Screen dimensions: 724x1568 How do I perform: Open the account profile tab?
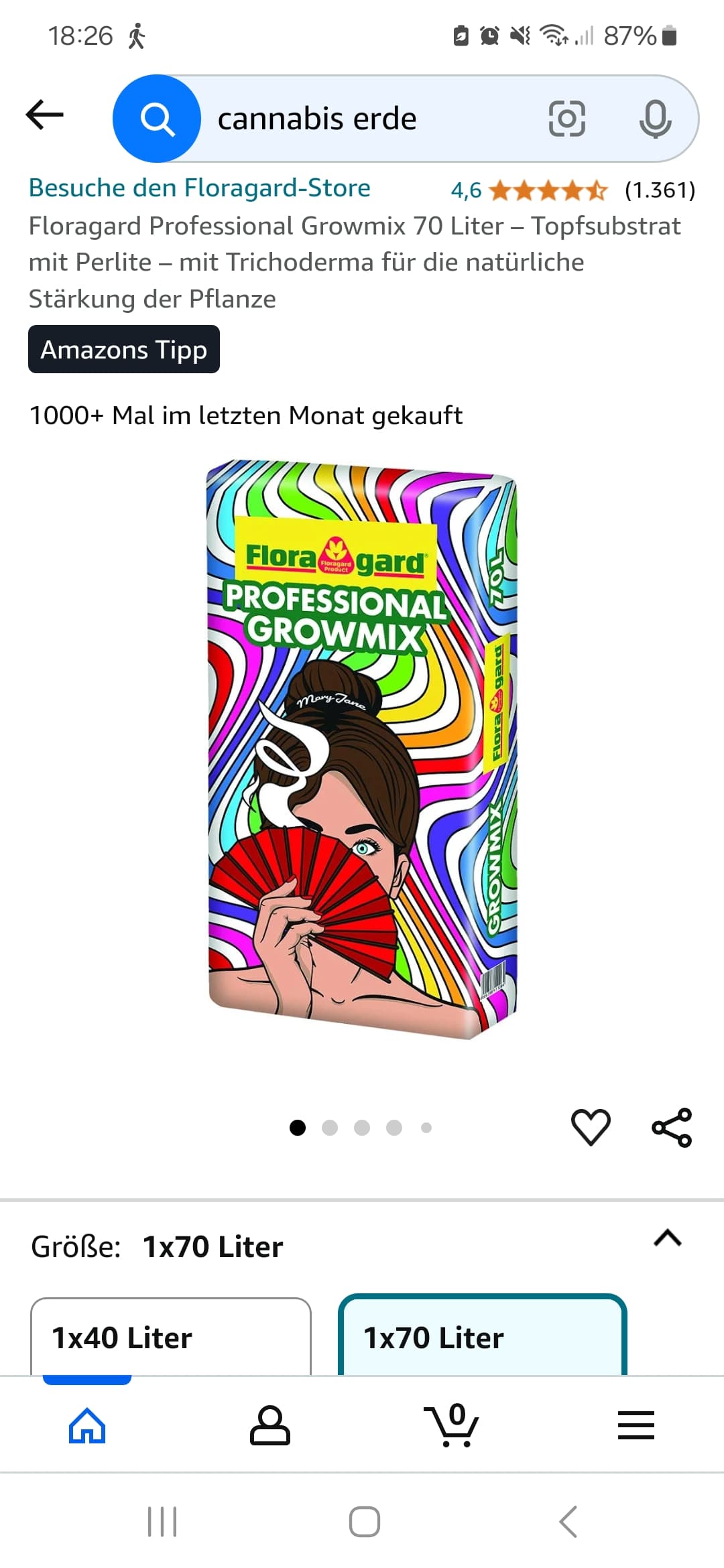pos(270,1425)
